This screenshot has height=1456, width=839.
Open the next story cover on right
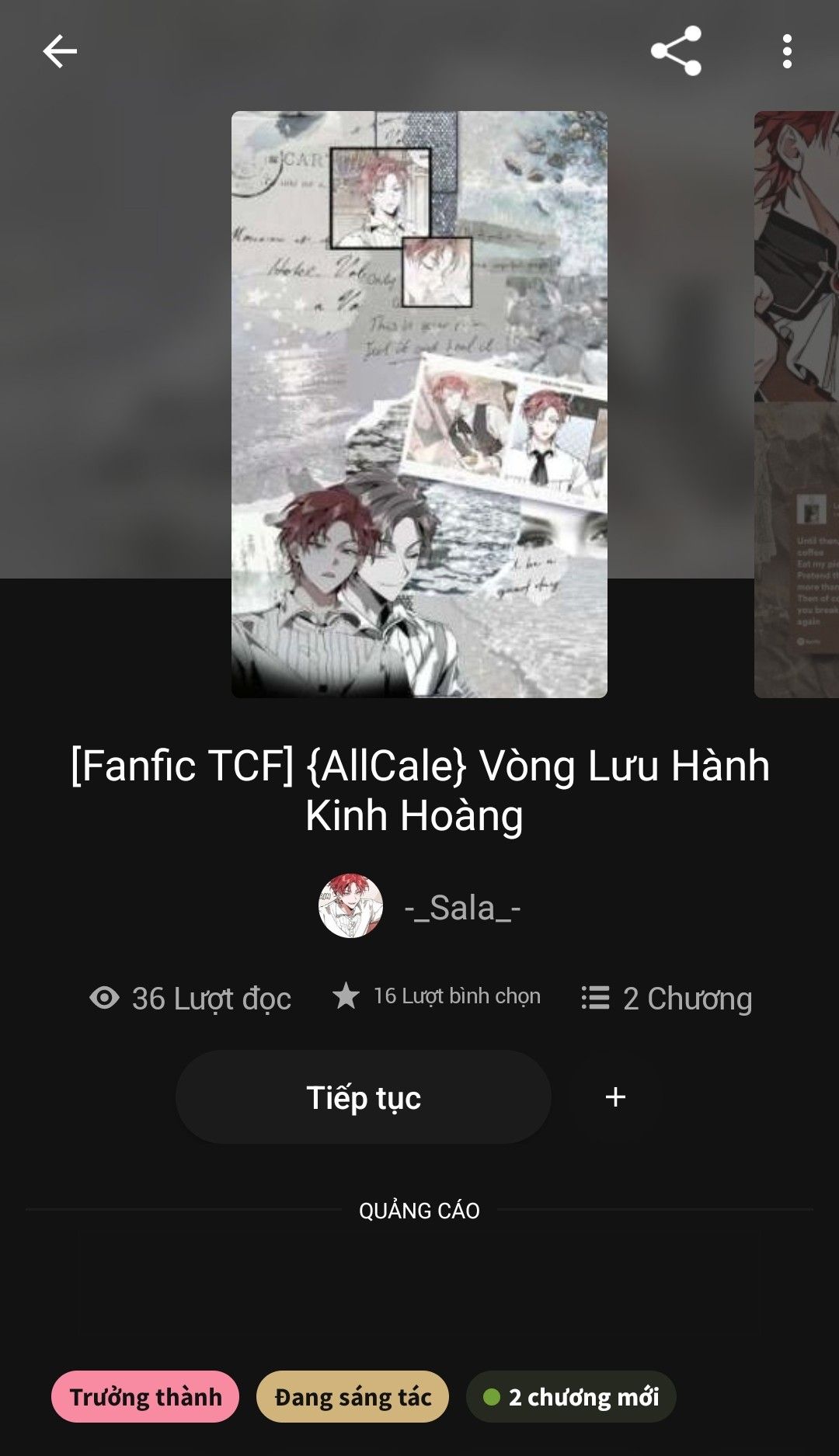[x=797, y=404]
